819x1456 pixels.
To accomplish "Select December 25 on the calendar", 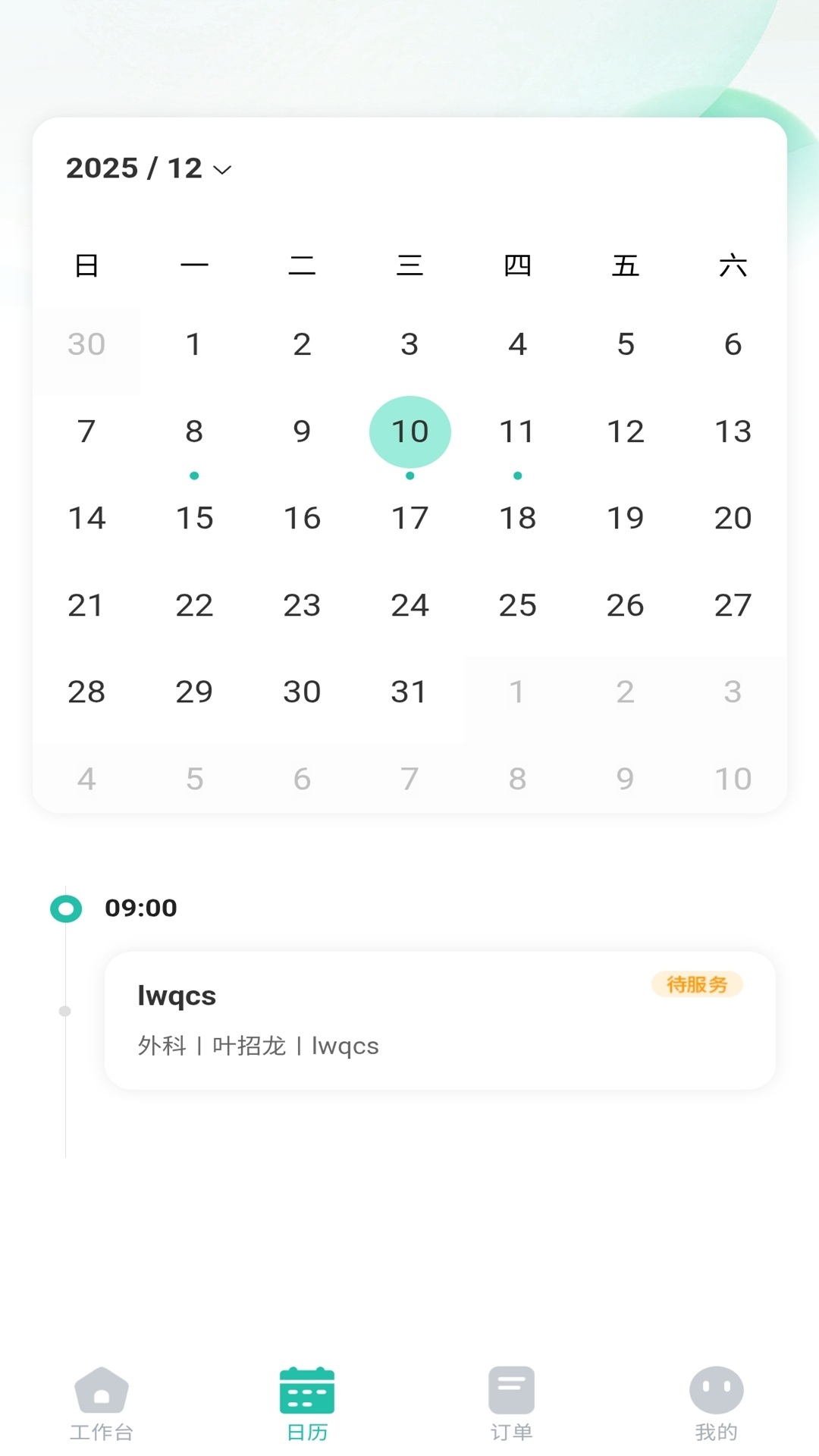I will [x=517, y=605].
